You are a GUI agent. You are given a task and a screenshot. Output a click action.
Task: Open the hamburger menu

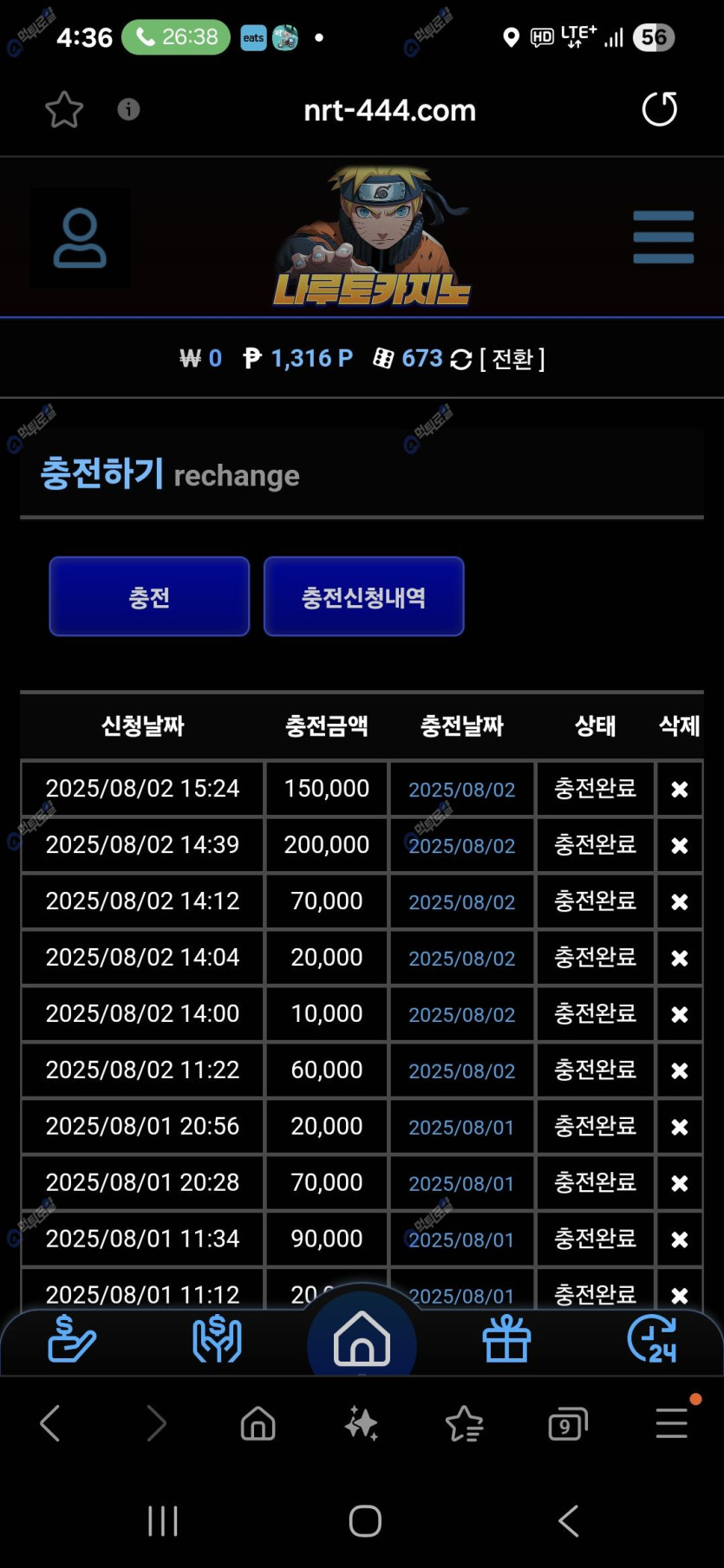(663, 237)
